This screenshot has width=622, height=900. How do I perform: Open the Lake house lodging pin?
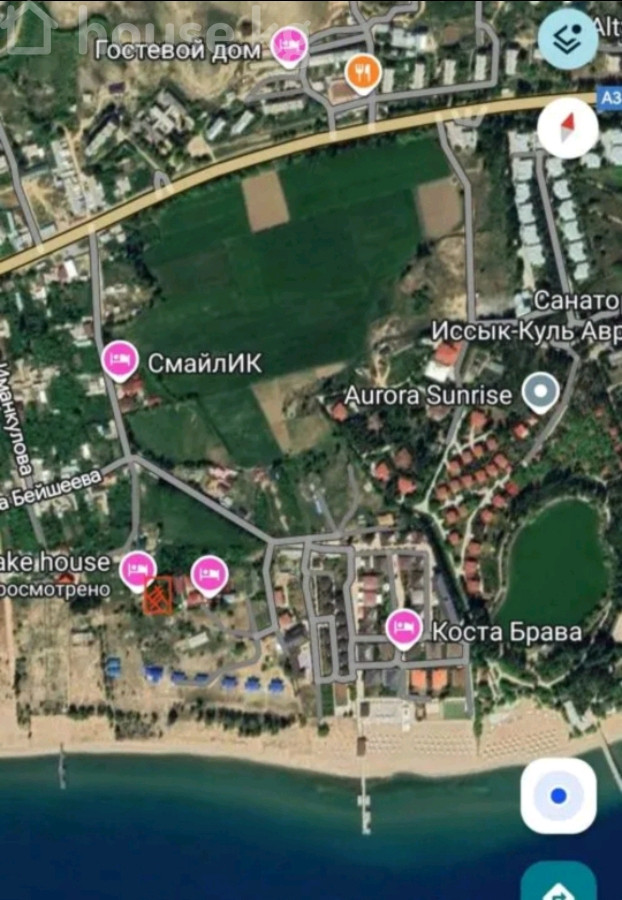[x=138, y=569]
